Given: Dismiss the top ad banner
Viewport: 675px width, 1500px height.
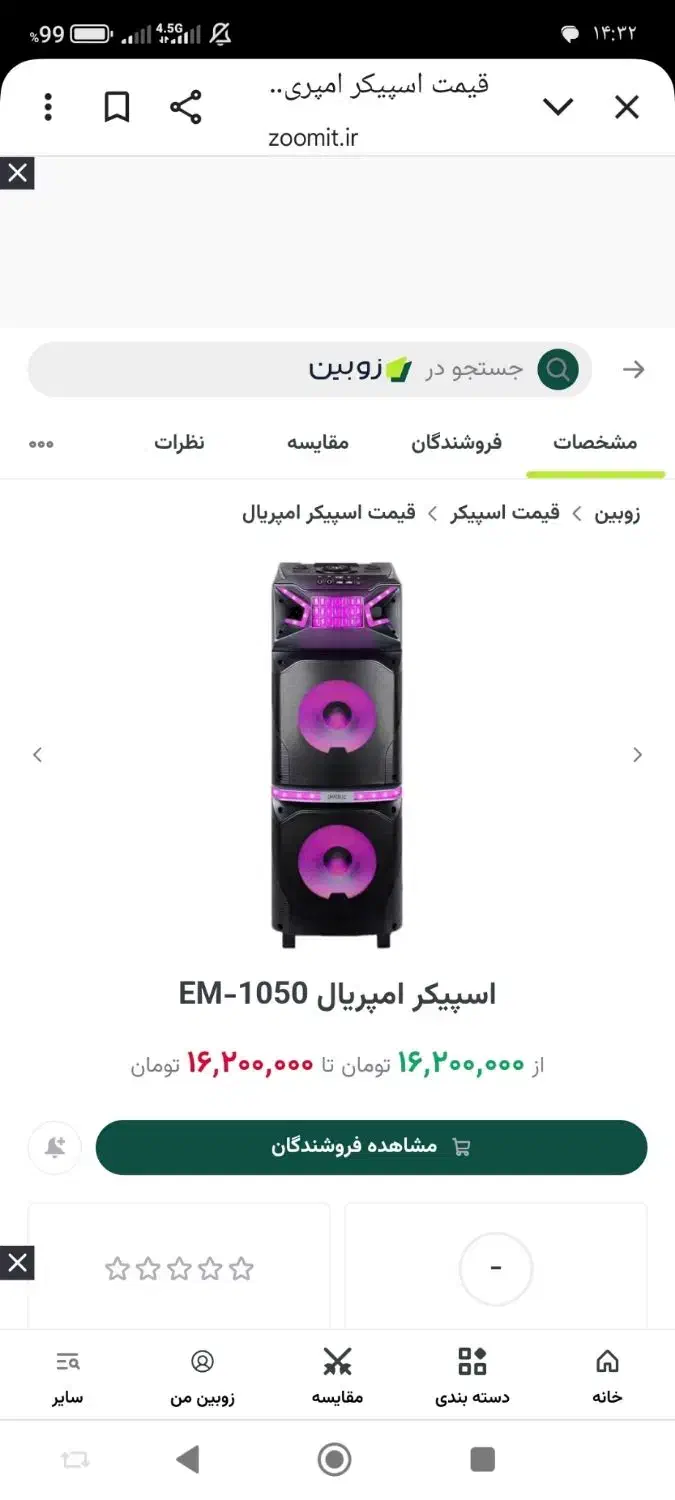Looking at the screenshot, I should pyautogui.click(x=17, y=173).
